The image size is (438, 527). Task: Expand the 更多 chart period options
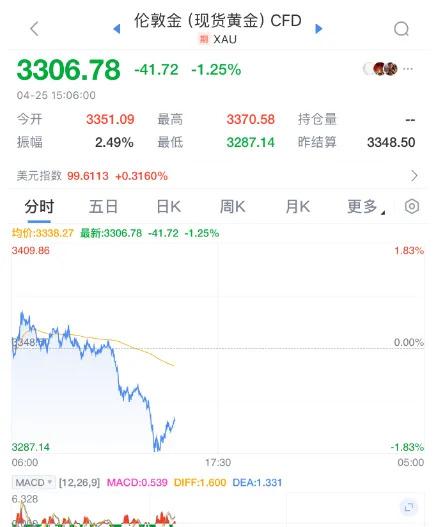pos(366,207)
